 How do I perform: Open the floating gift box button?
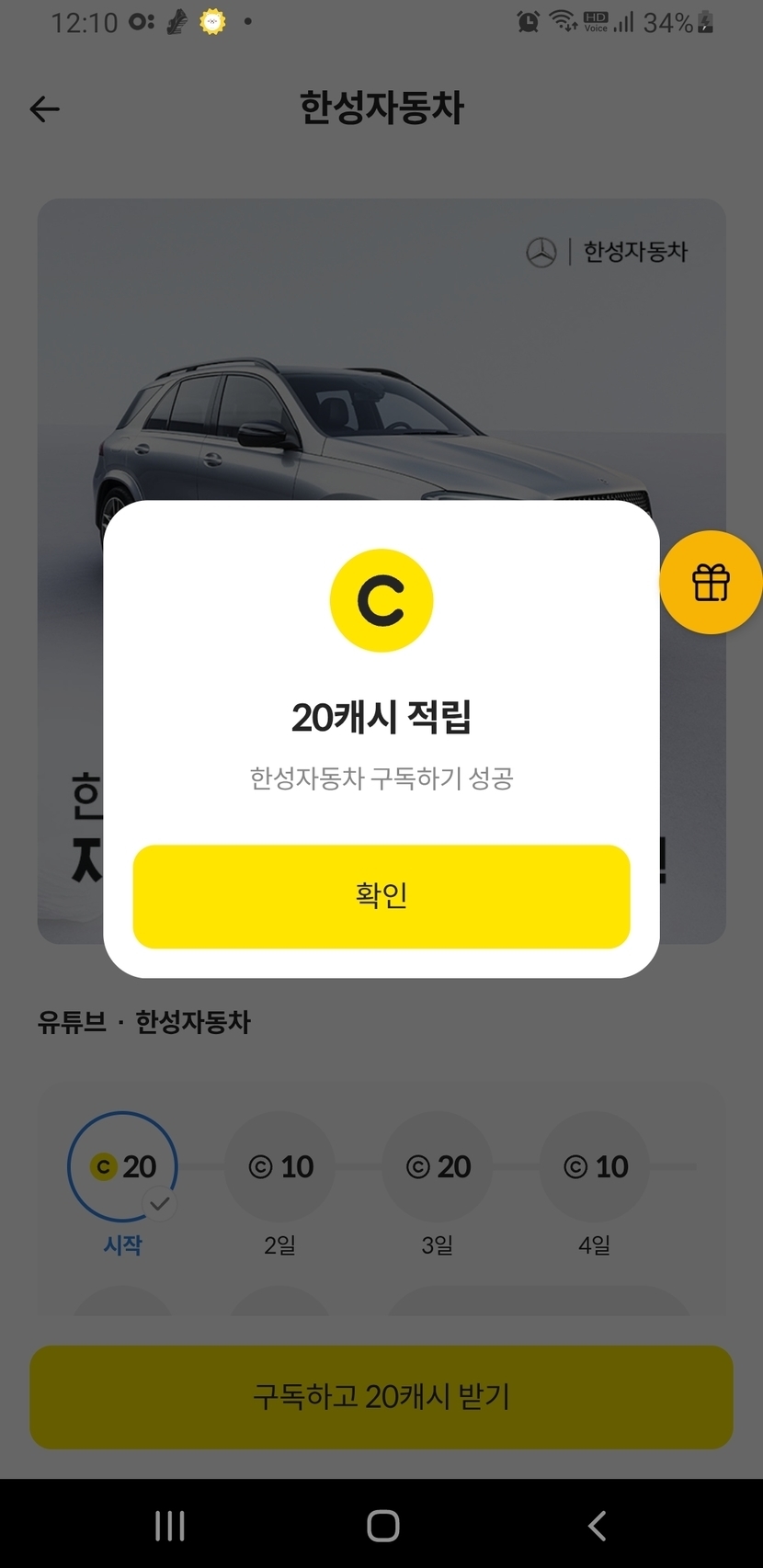point(710,583)
